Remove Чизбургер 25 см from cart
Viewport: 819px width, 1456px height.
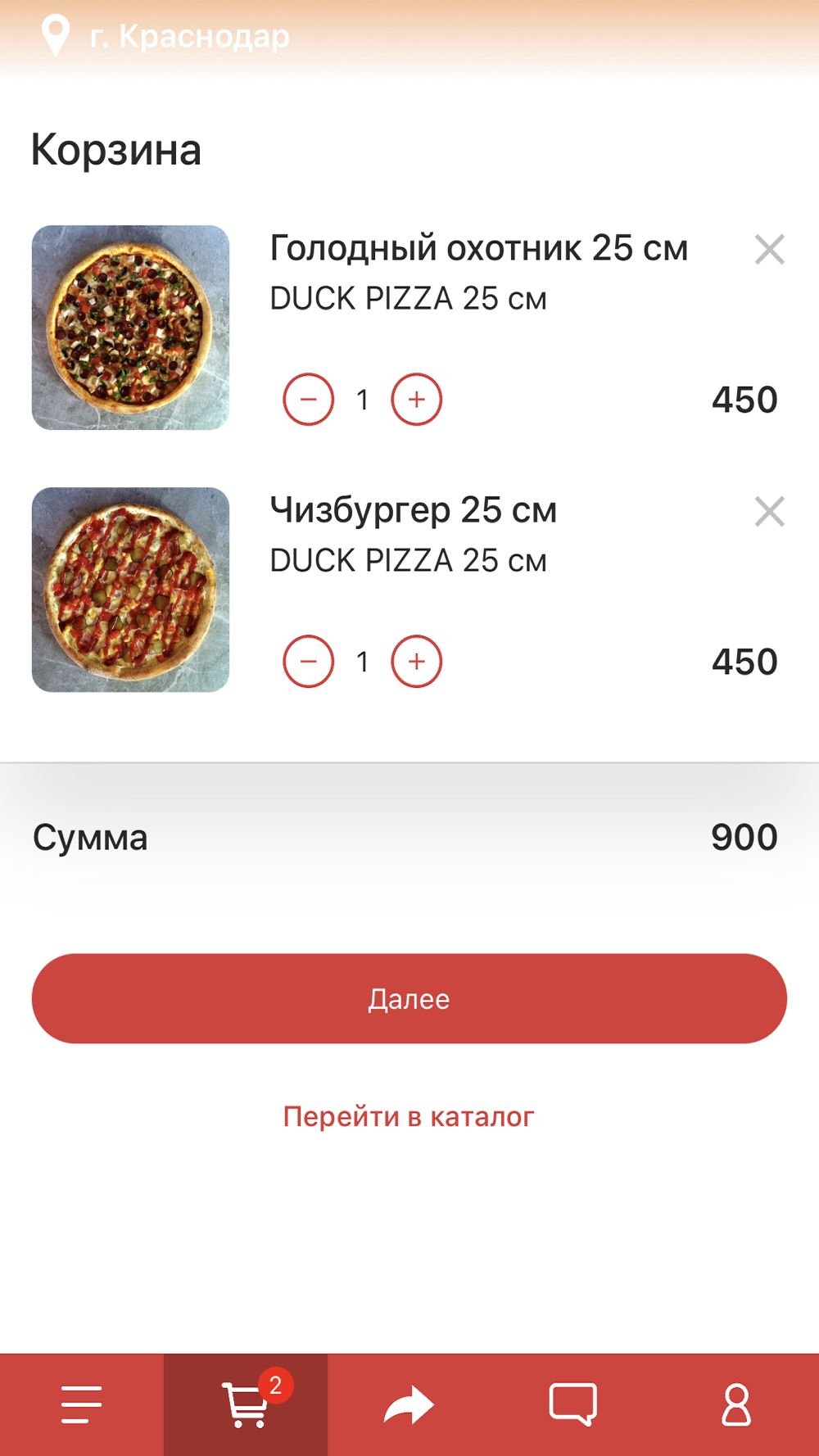769,512
